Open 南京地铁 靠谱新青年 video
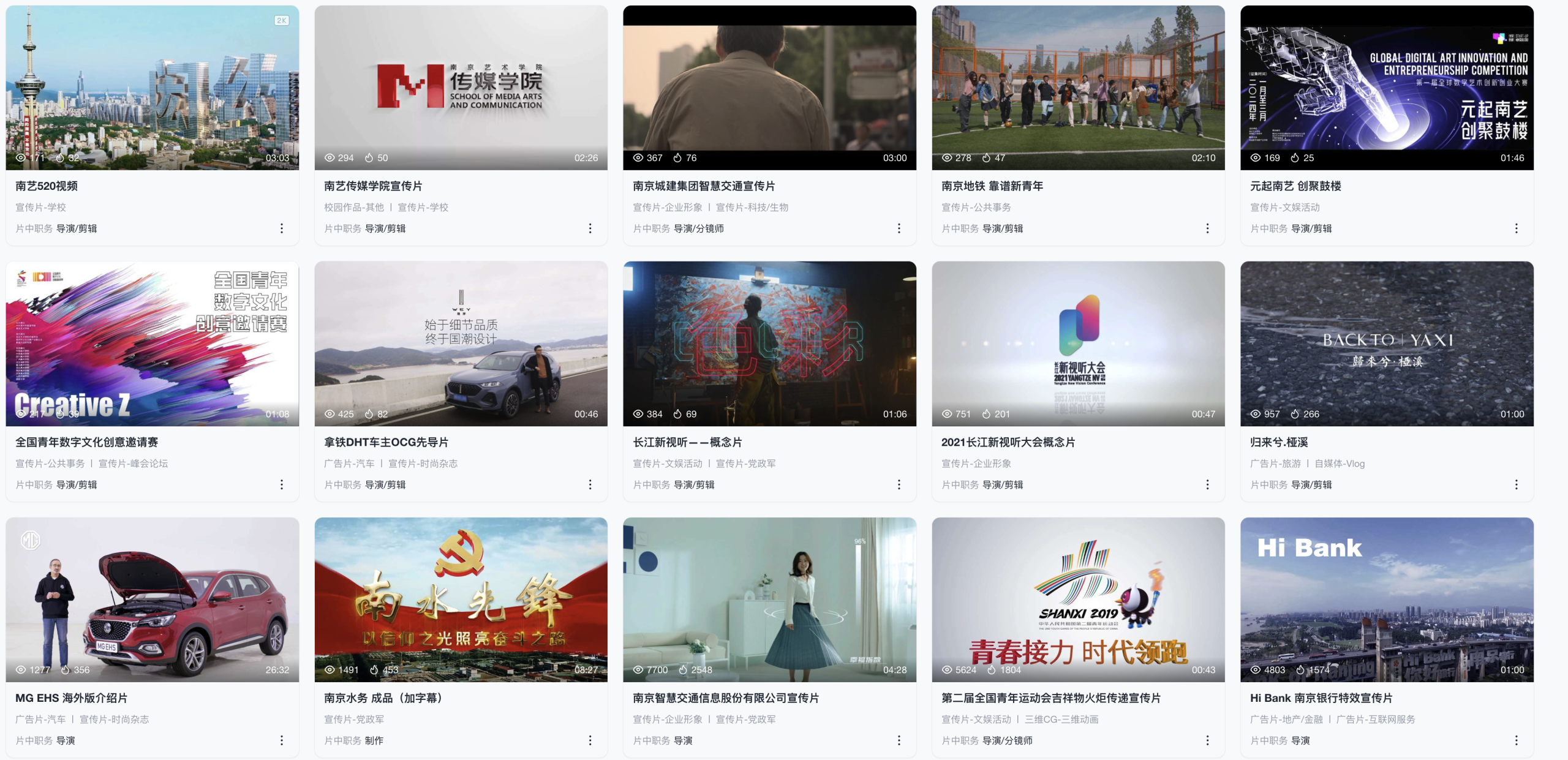This screenshot has width=1568, height=760. coord(1078,88)
